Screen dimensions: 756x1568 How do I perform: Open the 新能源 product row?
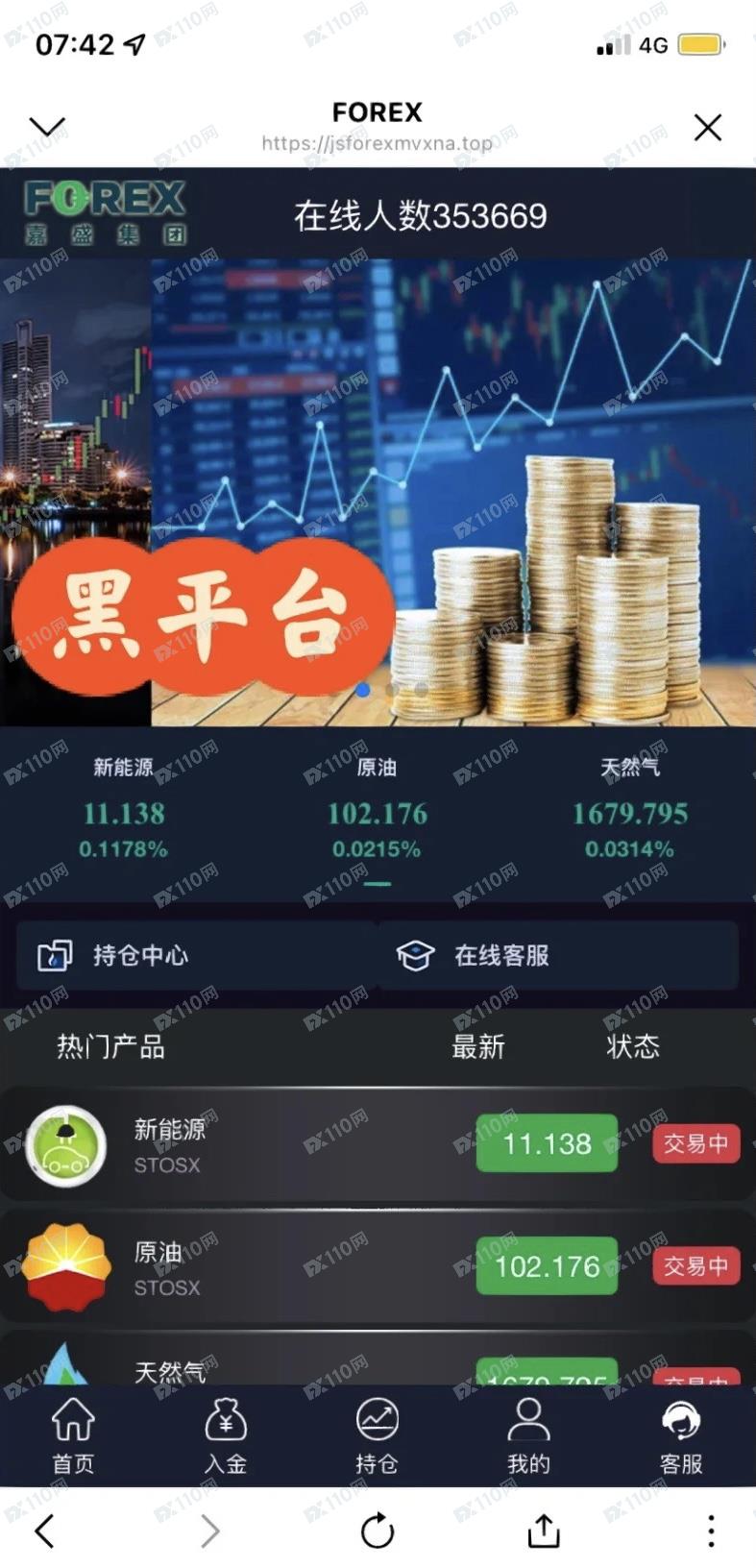[378, 1143]
